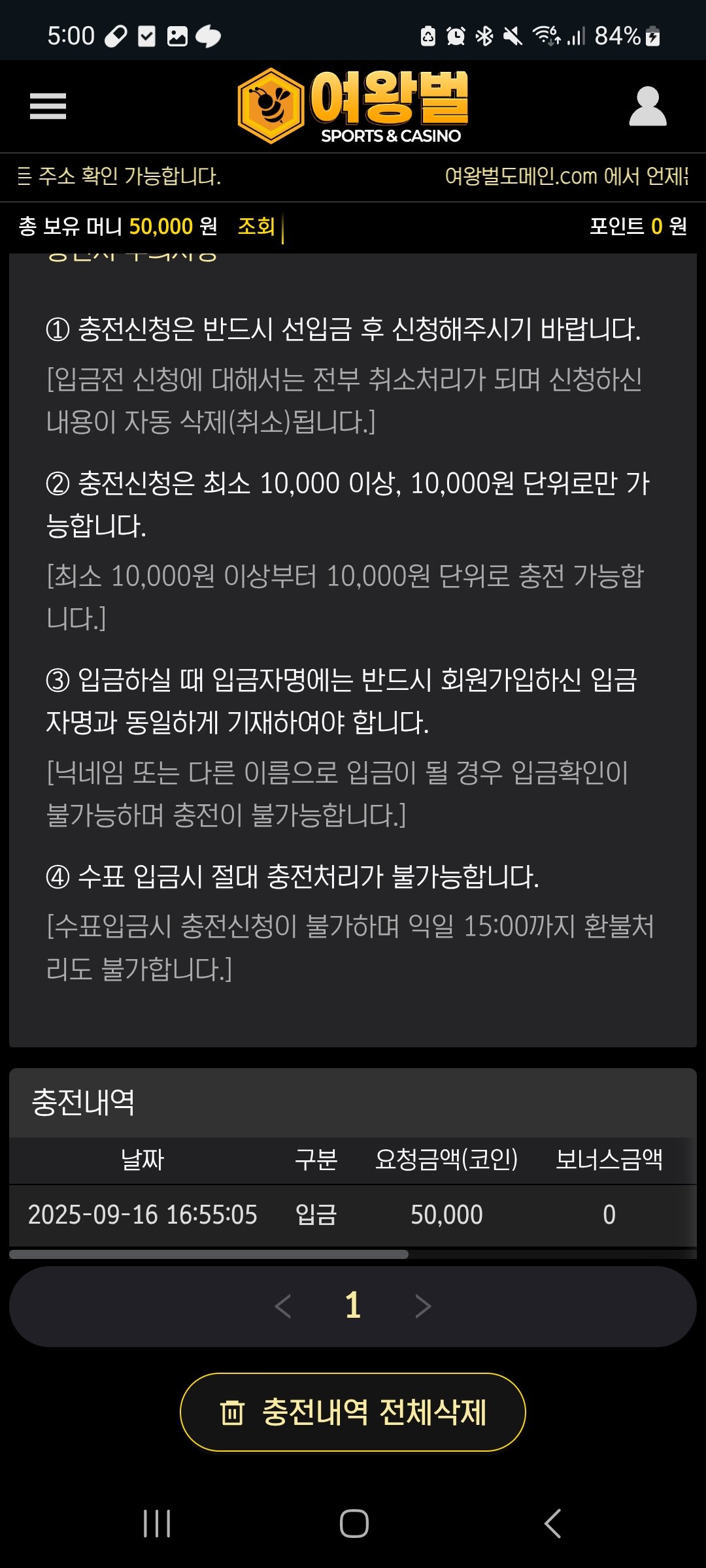This screenshot has height=1568, width=706.
Task: Go to the previous page of 충전내역
Action: coord(283,1307)
